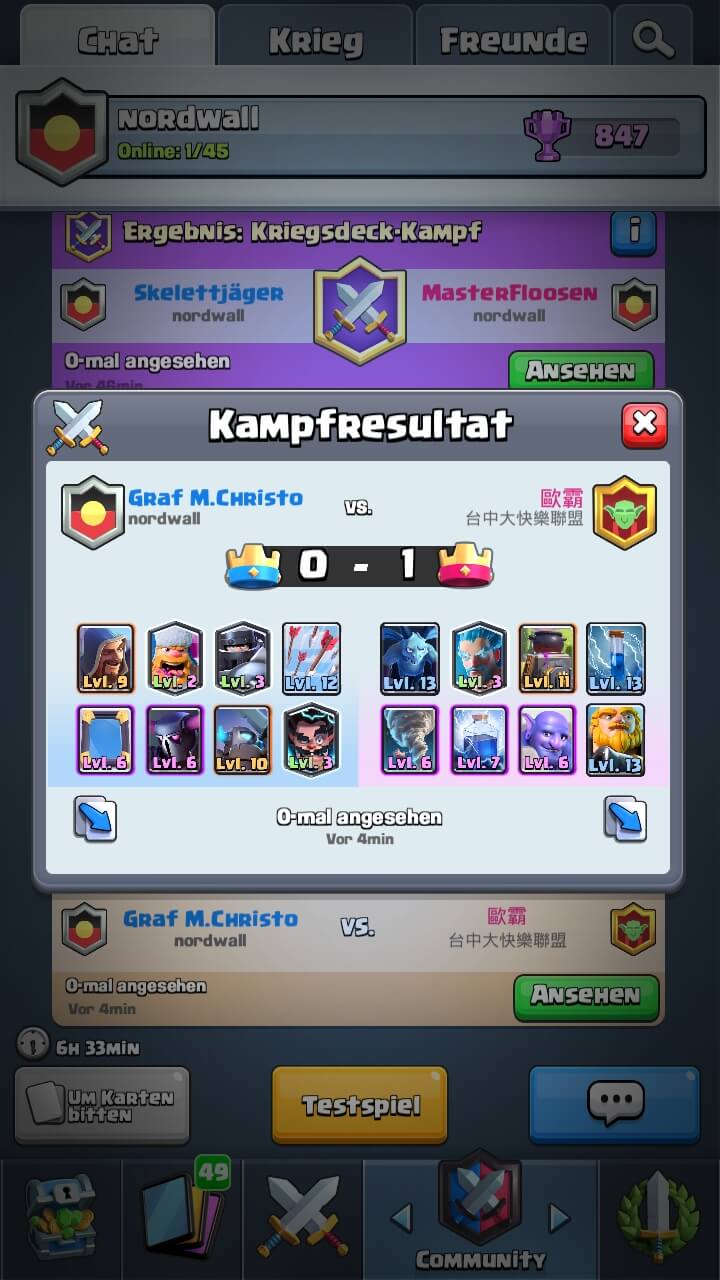Go to the shop chest tab

pos(60,1215)
